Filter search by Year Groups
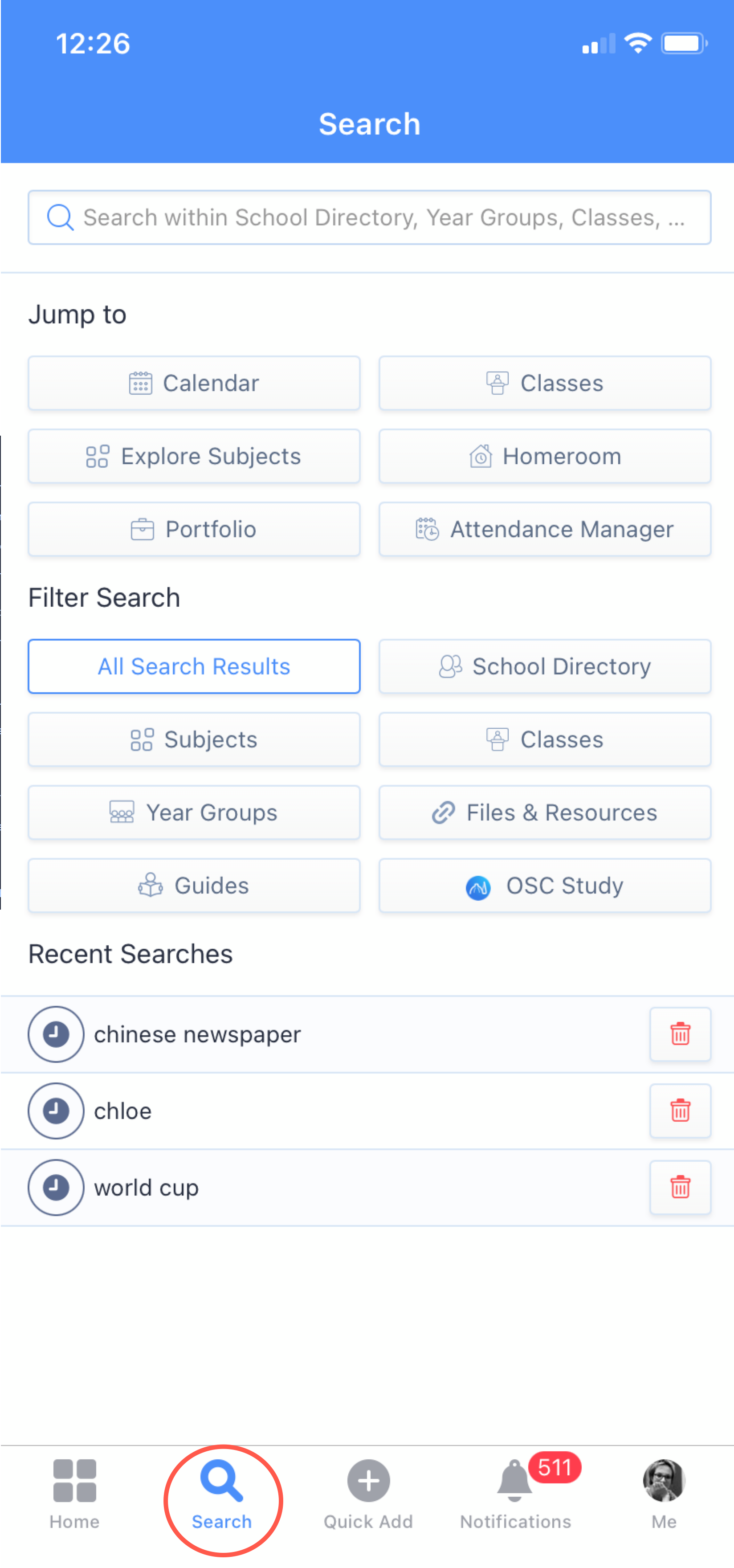 [x=194, y=812]
